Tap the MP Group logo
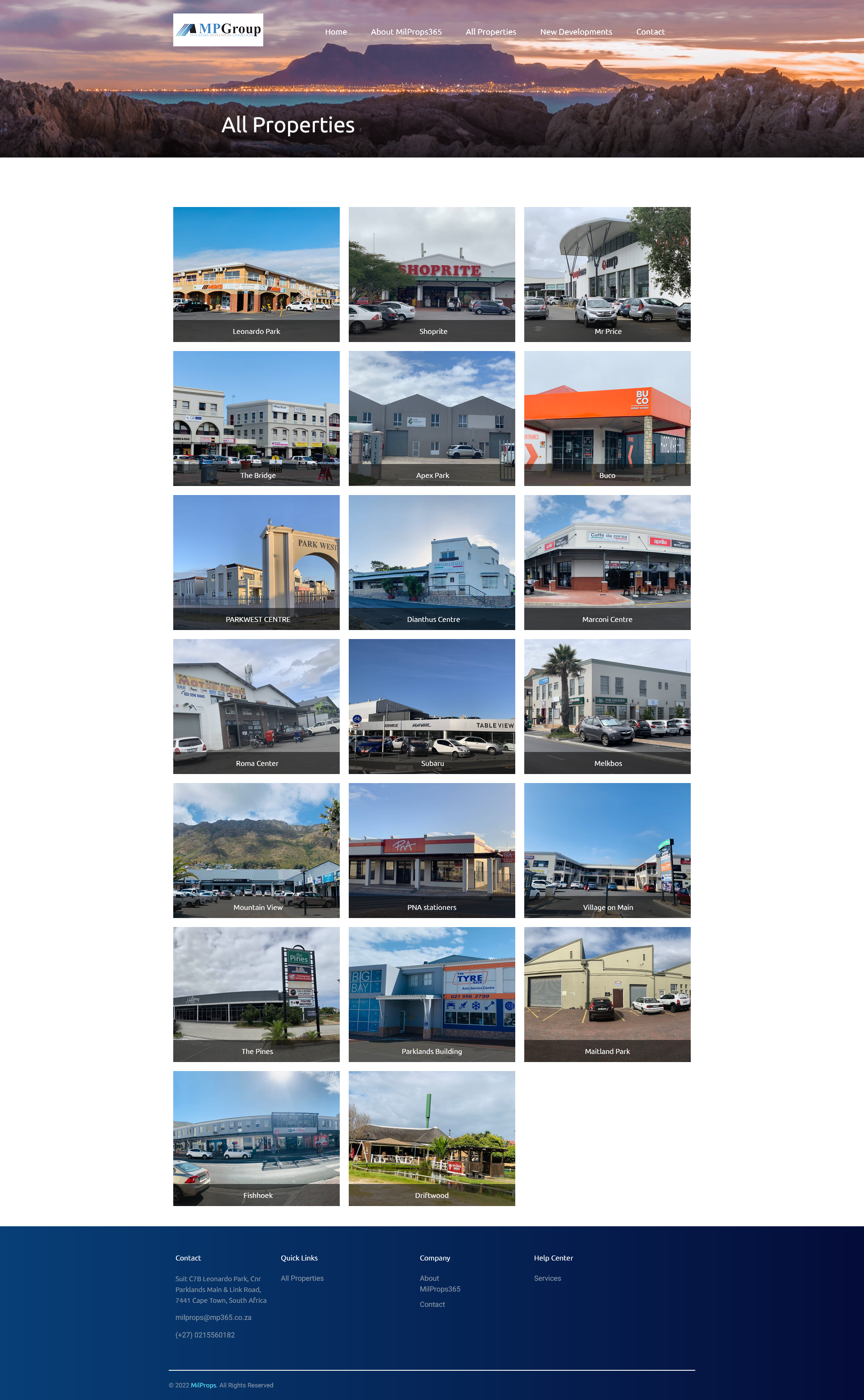 pos(218,30)
